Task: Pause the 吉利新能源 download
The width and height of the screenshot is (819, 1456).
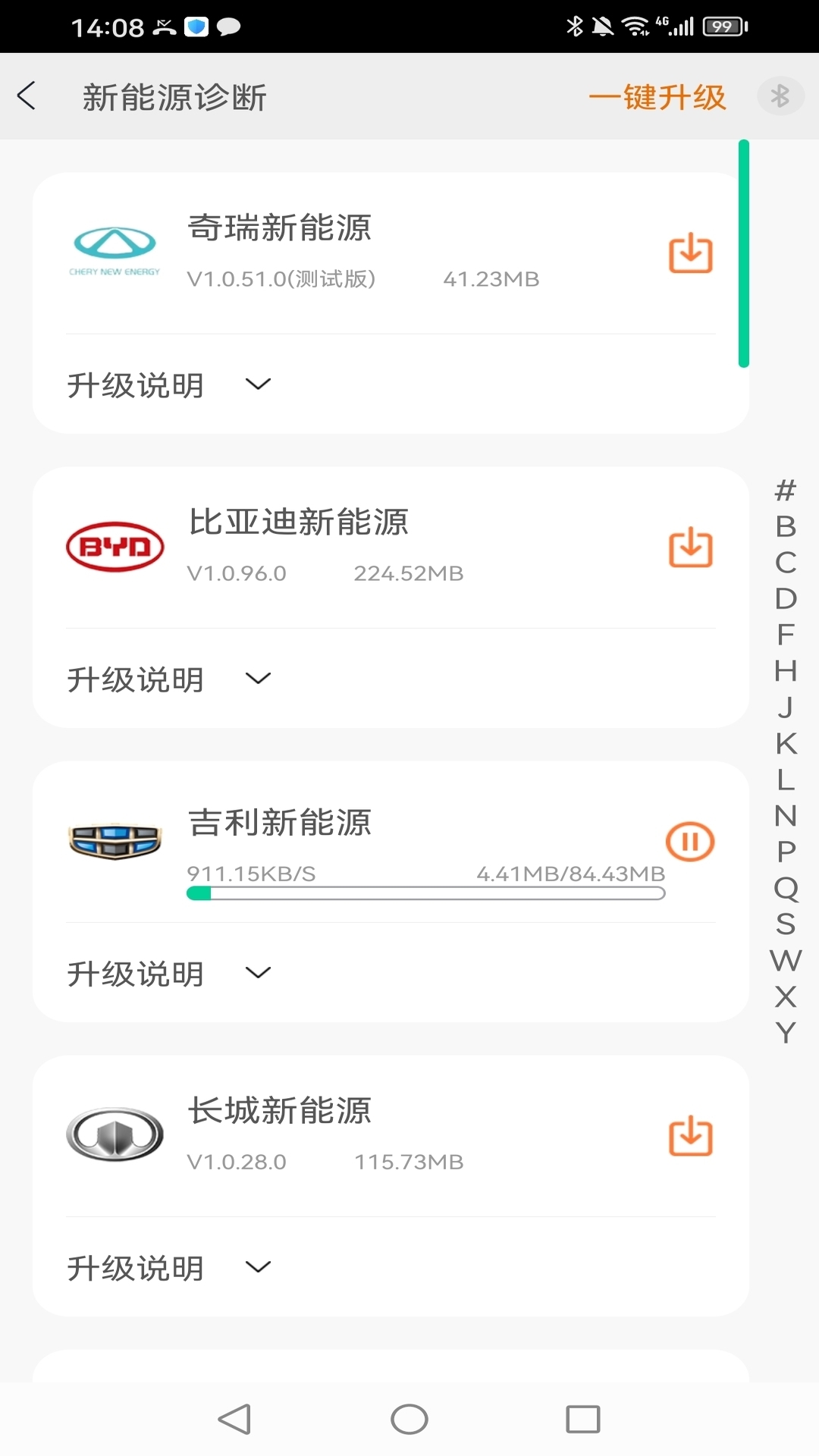Action: 689,842
